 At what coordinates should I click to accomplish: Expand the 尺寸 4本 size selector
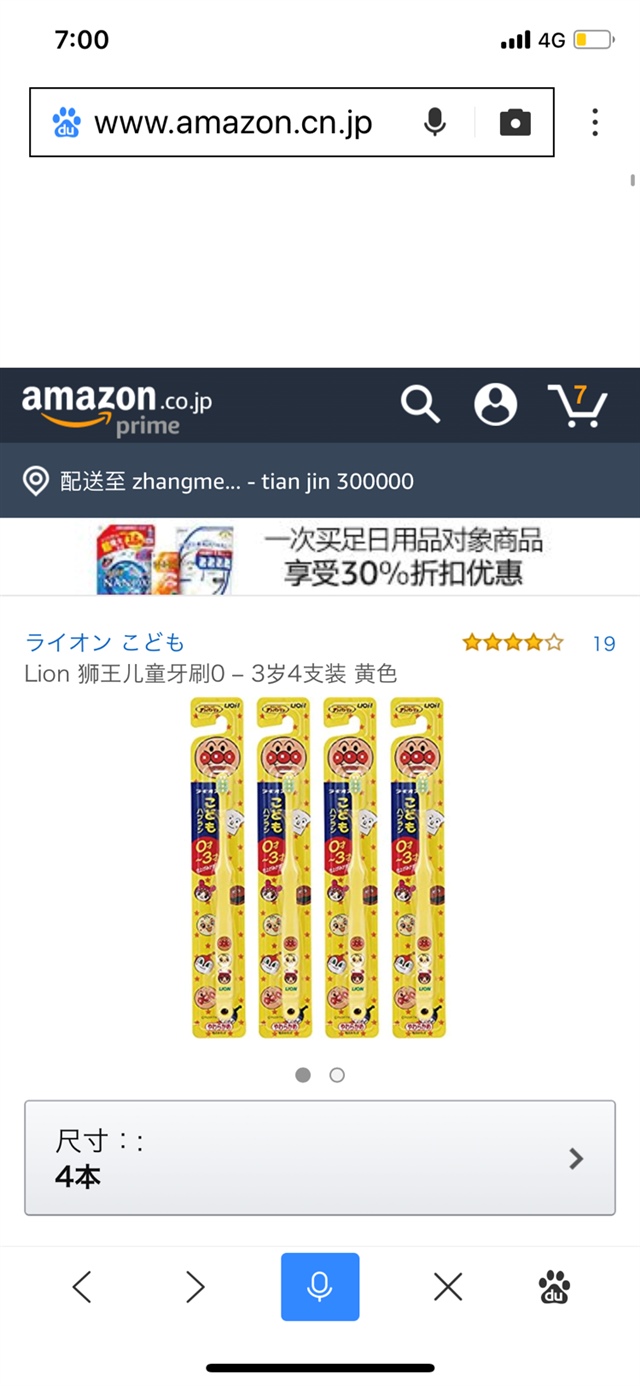click(x=320, y=1158)
